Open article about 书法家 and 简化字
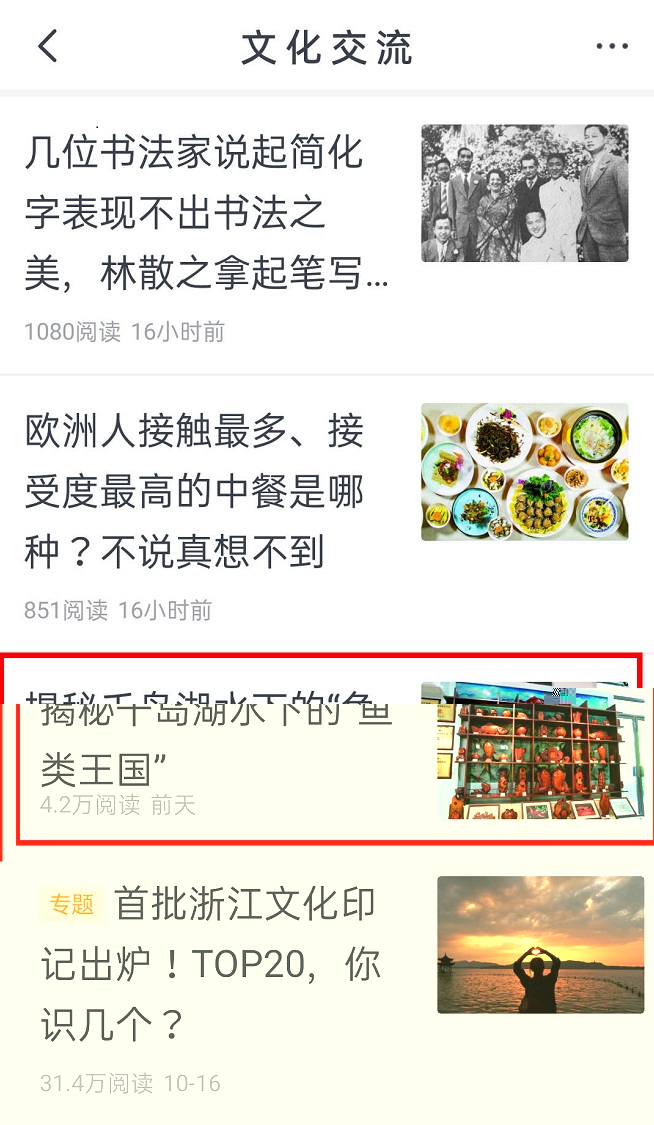The height and width of the screenshot is (1125, 654). (207, 214)
